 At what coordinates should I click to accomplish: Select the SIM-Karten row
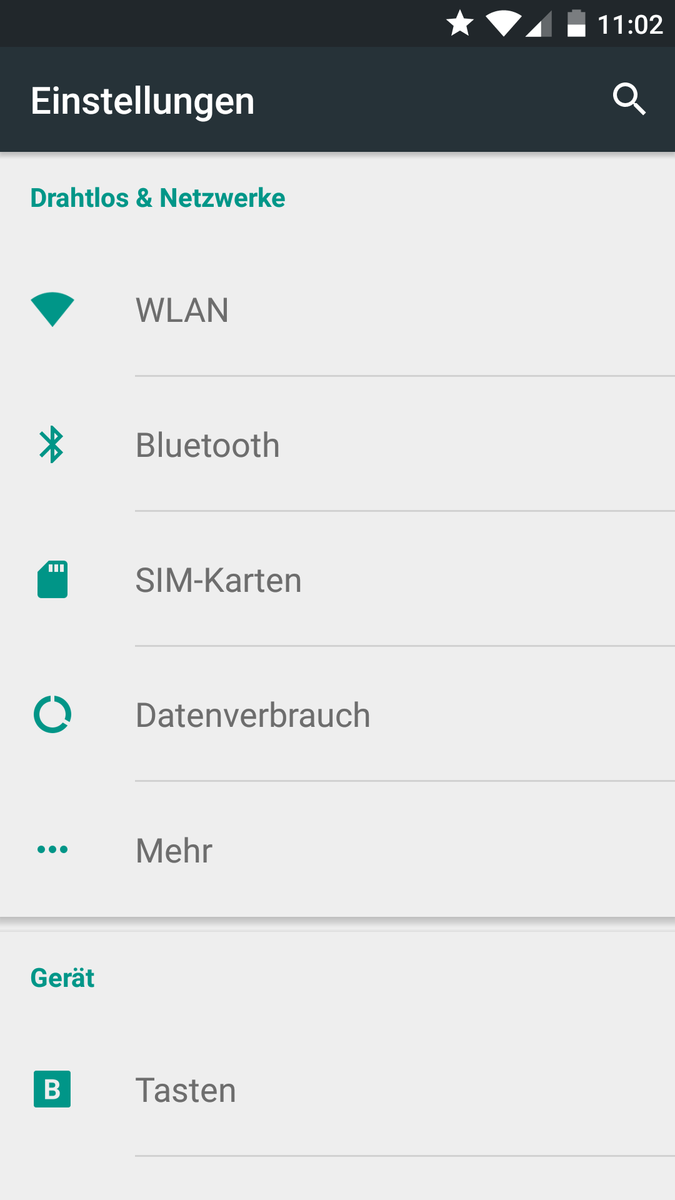point(337,580)
